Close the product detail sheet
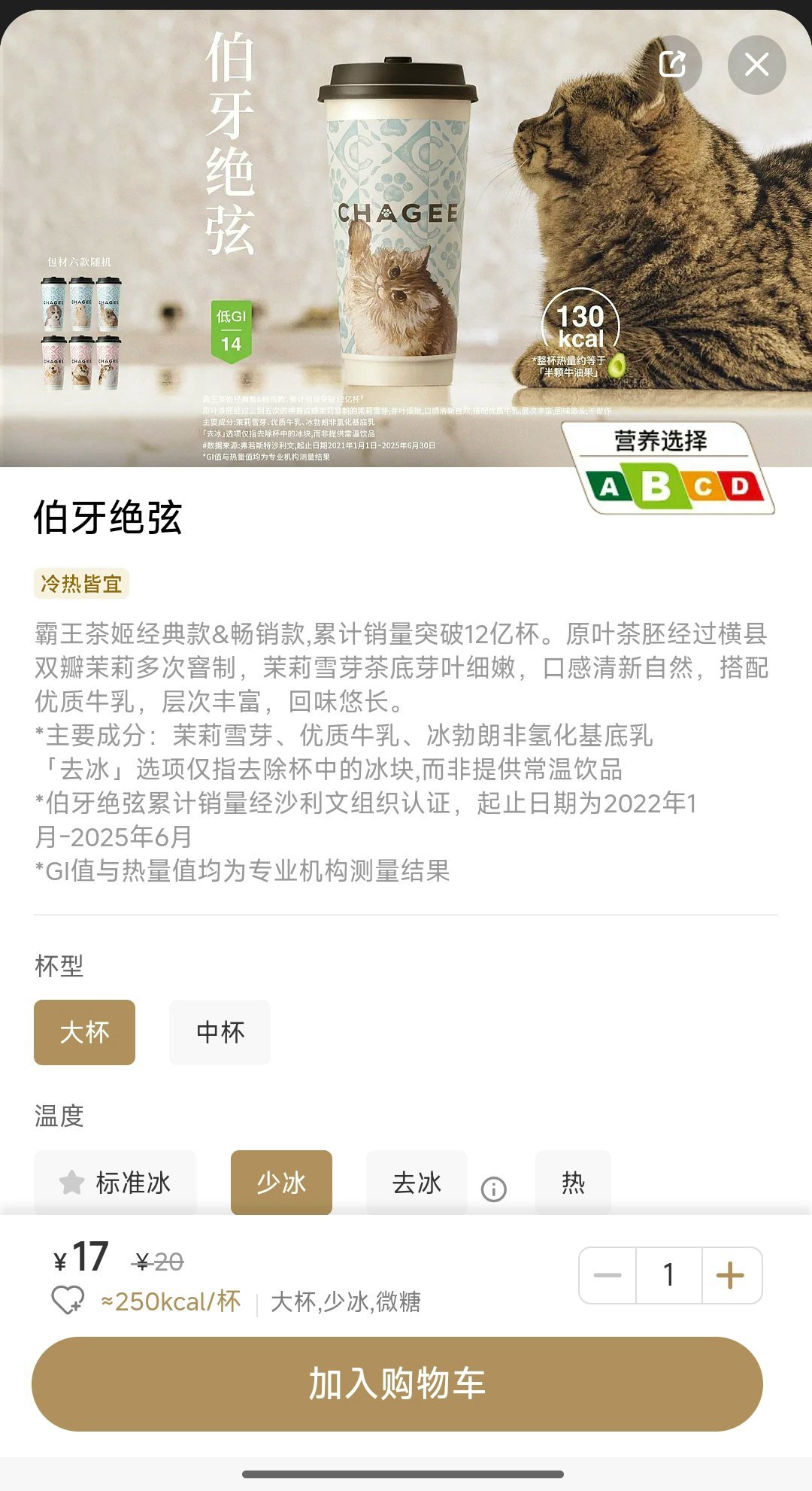812x1491 pixels. point(756,65)
